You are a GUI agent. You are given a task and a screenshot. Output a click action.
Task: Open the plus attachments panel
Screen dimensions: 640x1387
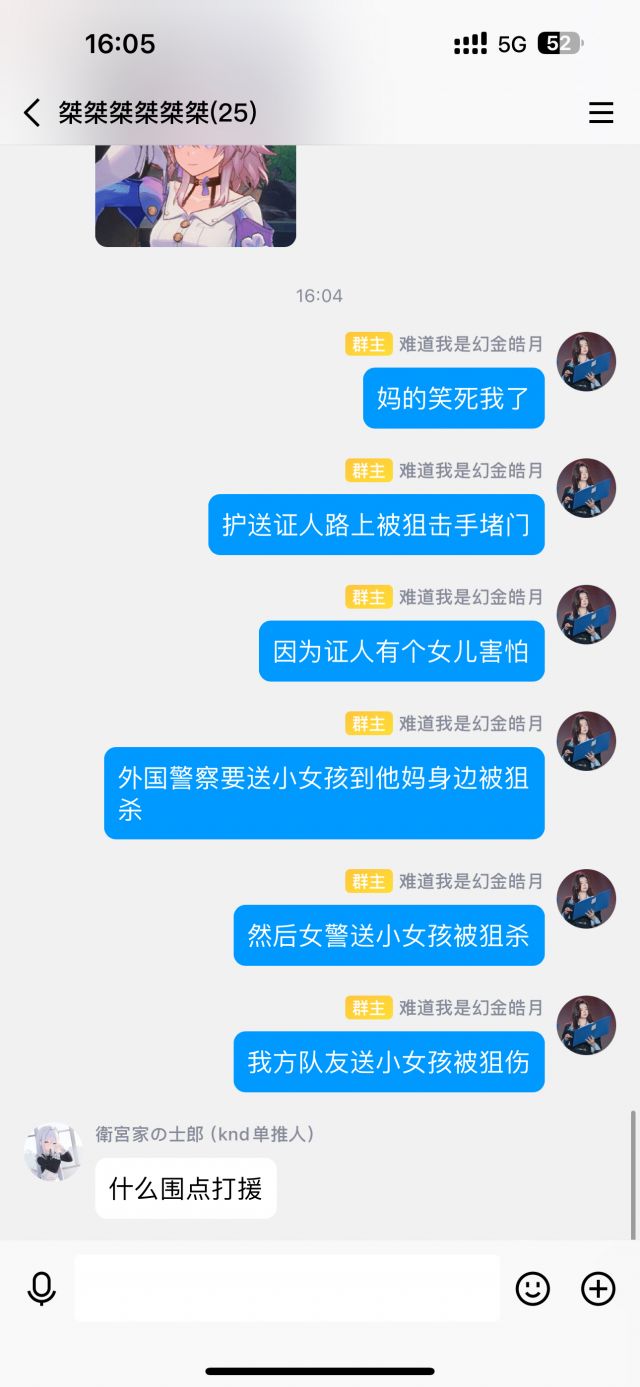(598, 1289)
